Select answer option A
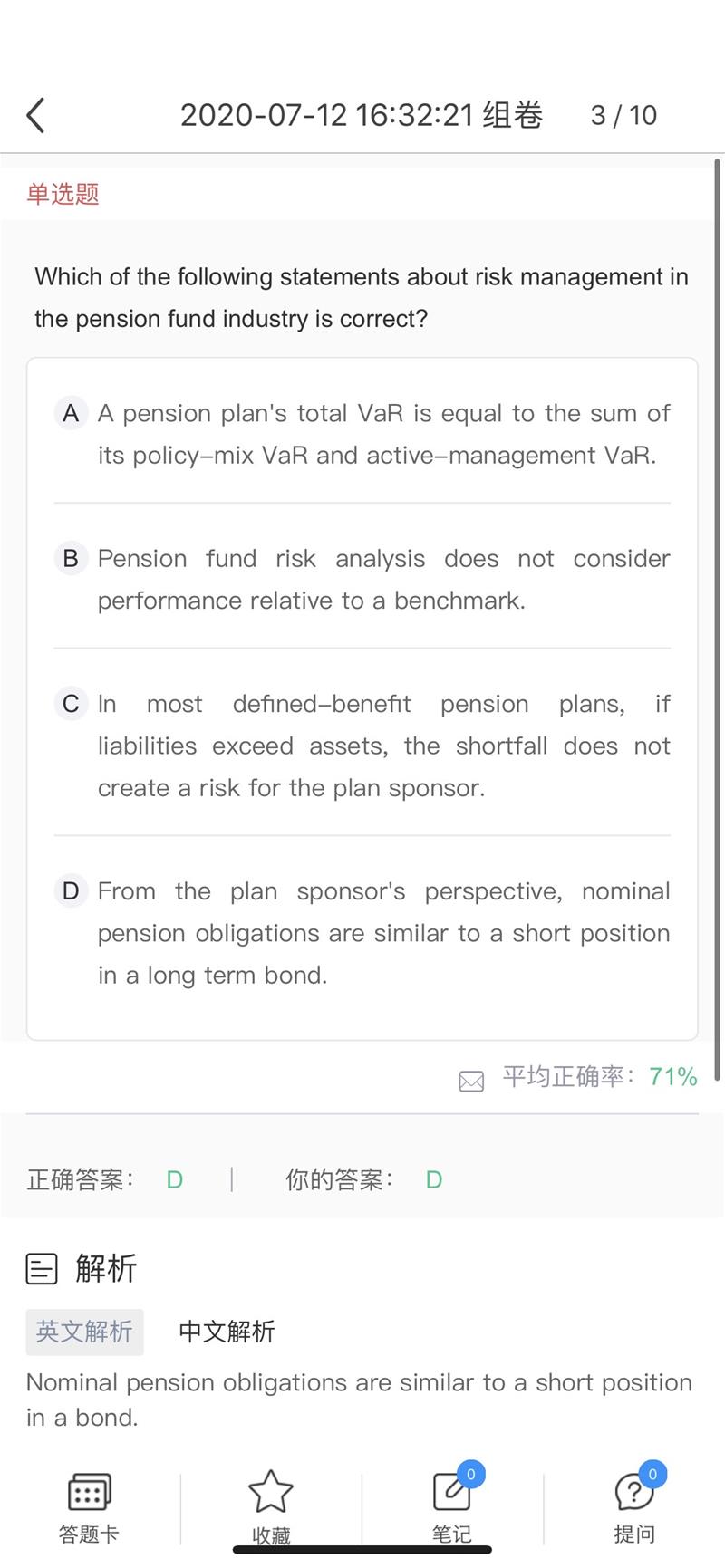Screen dimensions: 725x1568 (x=362, y=434)
